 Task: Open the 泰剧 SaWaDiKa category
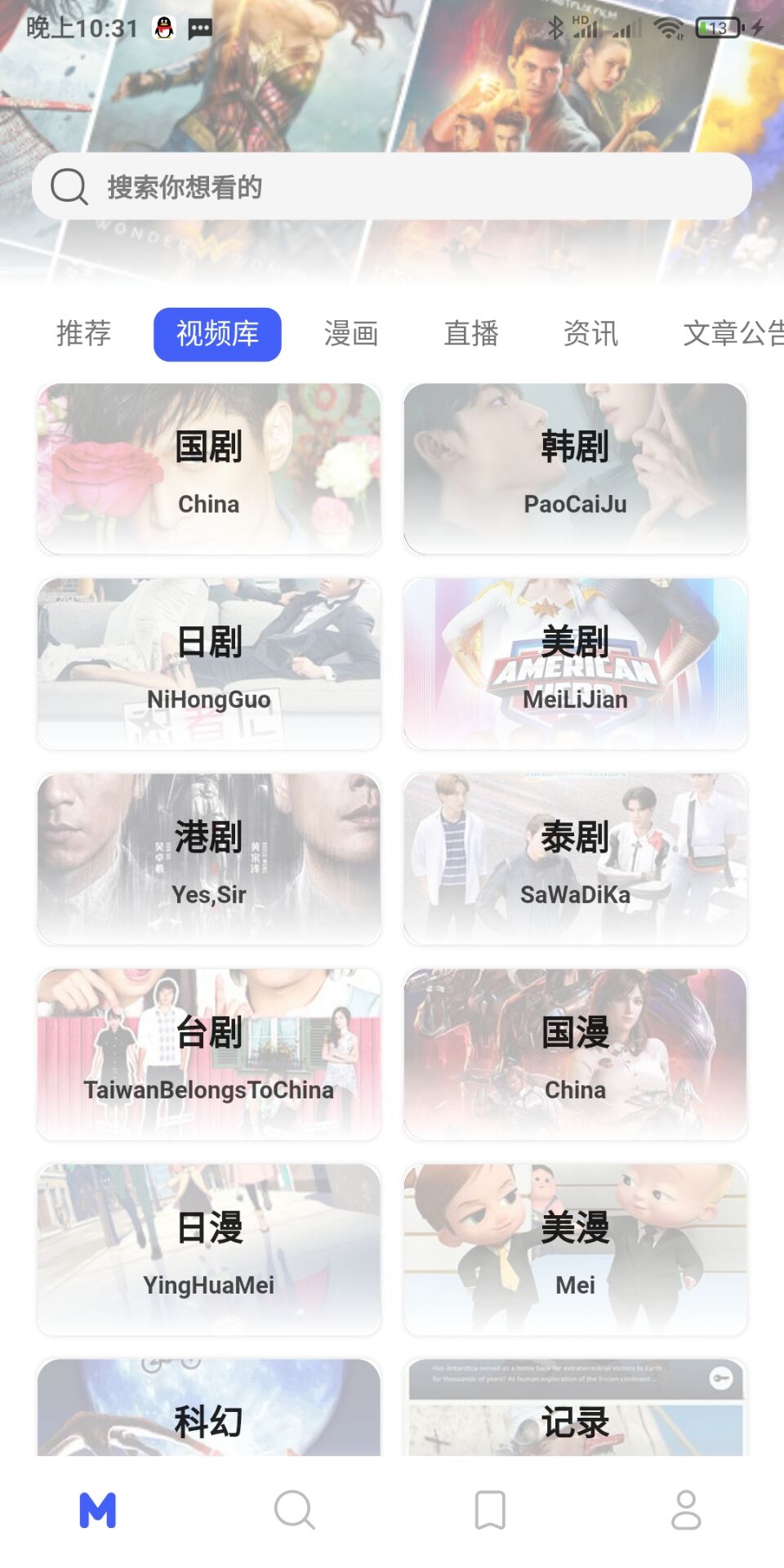pyautogui.click(x=575, y=859)
